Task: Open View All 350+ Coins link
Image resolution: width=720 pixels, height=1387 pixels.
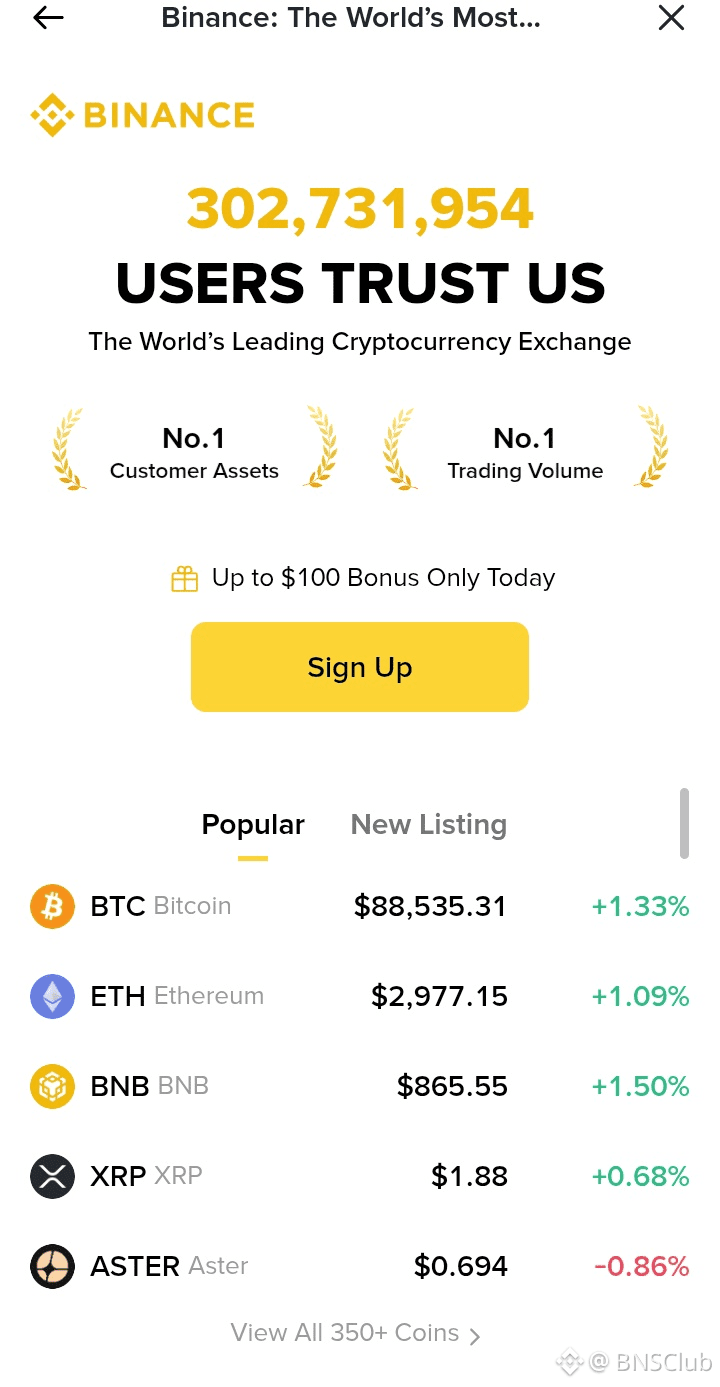Action: (x=356, y=1333)
